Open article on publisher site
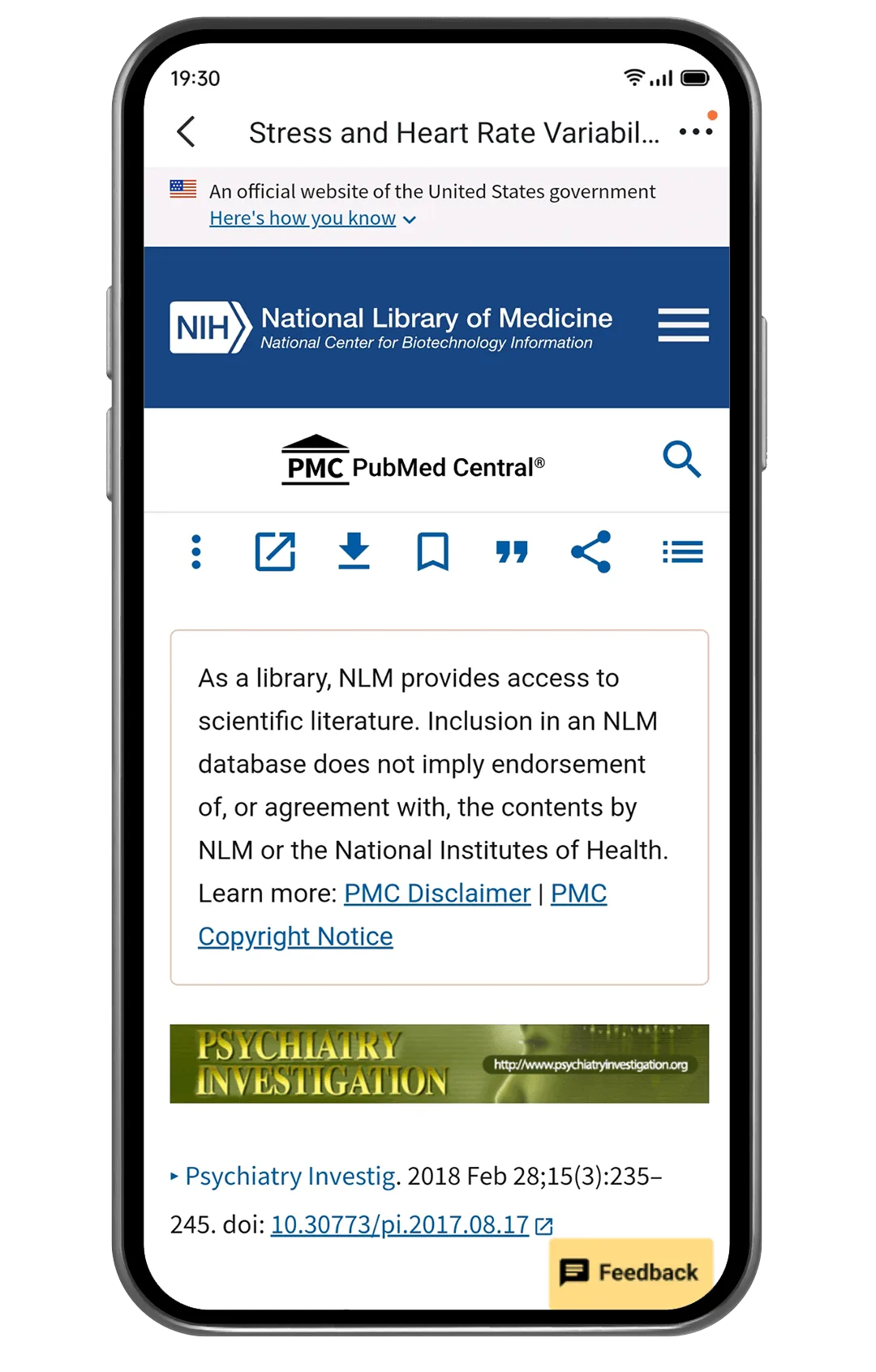 point(275,552)
